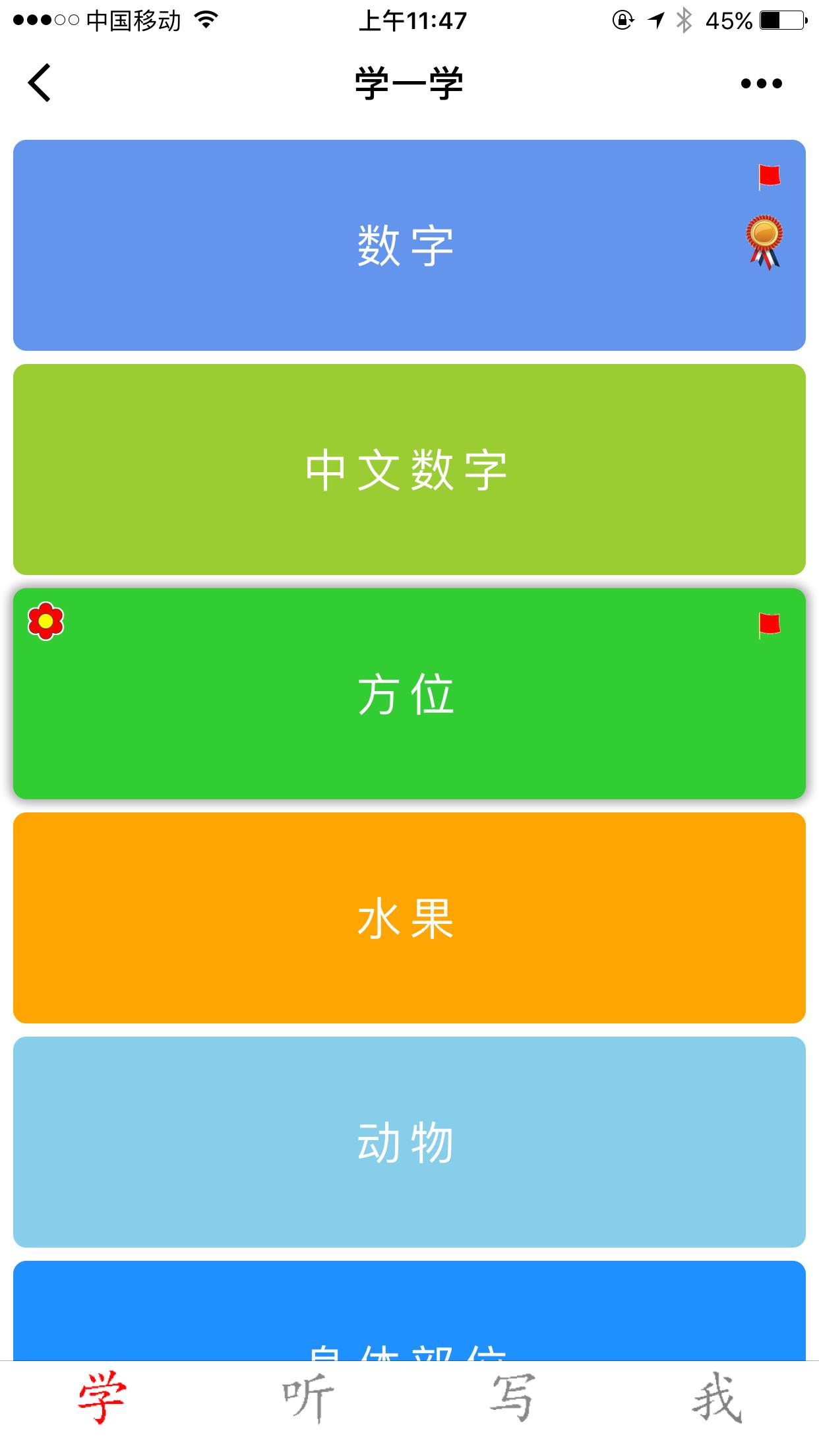Open the three-dot overflow menu

click(761, 84)
